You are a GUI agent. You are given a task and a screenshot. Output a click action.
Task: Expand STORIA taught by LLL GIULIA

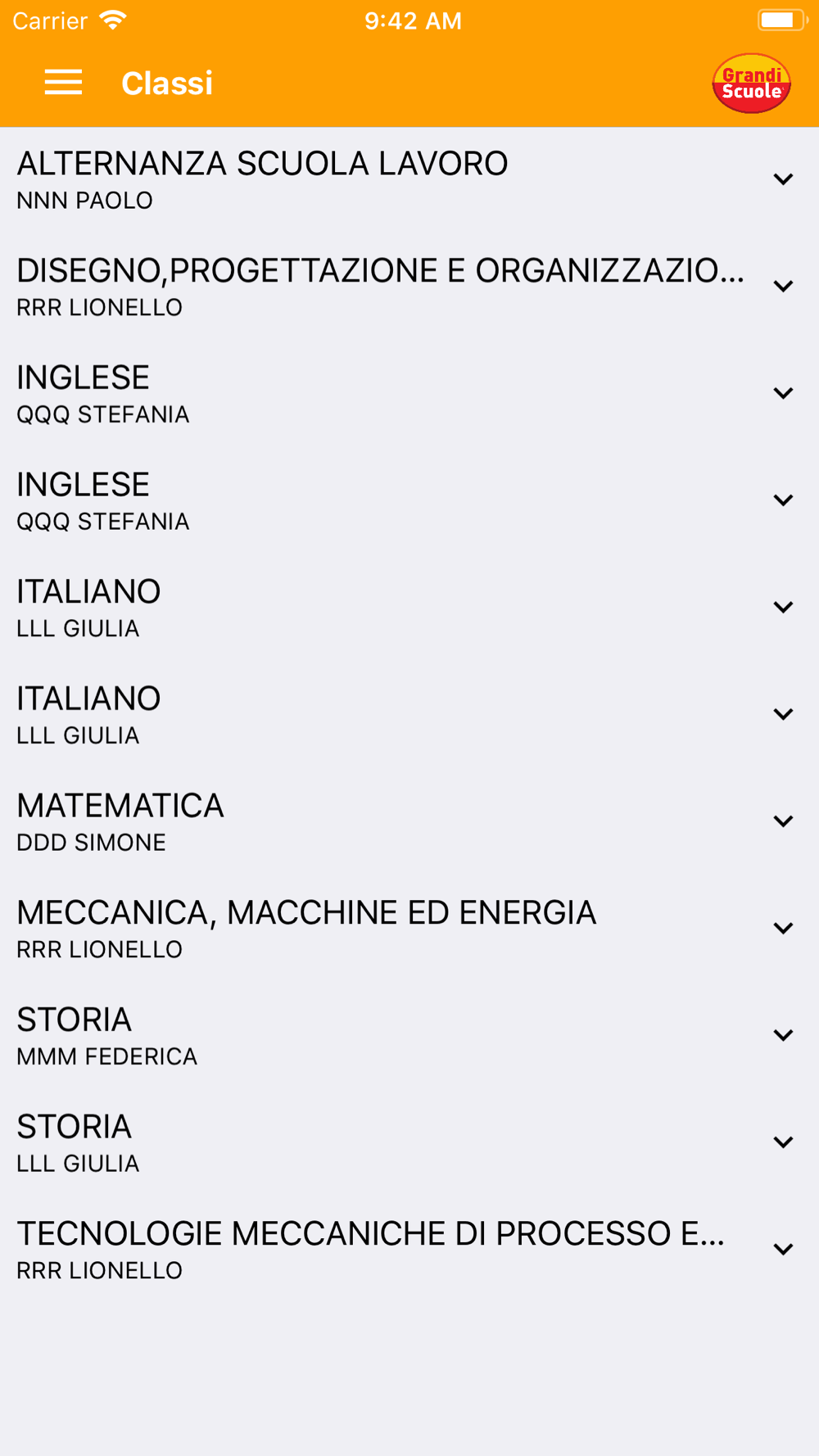coord(409,1144)
